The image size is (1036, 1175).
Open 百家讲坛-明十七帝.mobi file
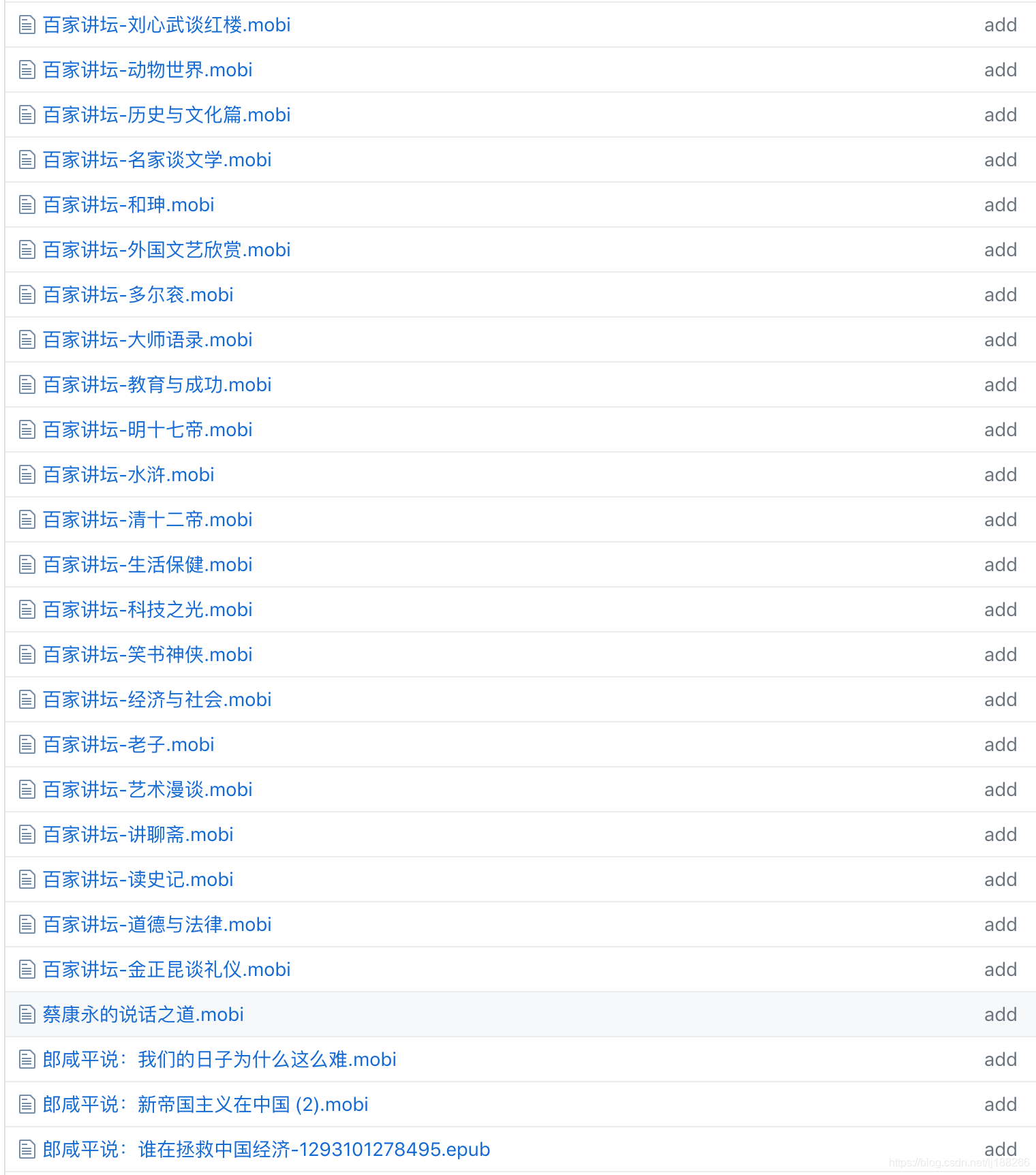(147, 430)
